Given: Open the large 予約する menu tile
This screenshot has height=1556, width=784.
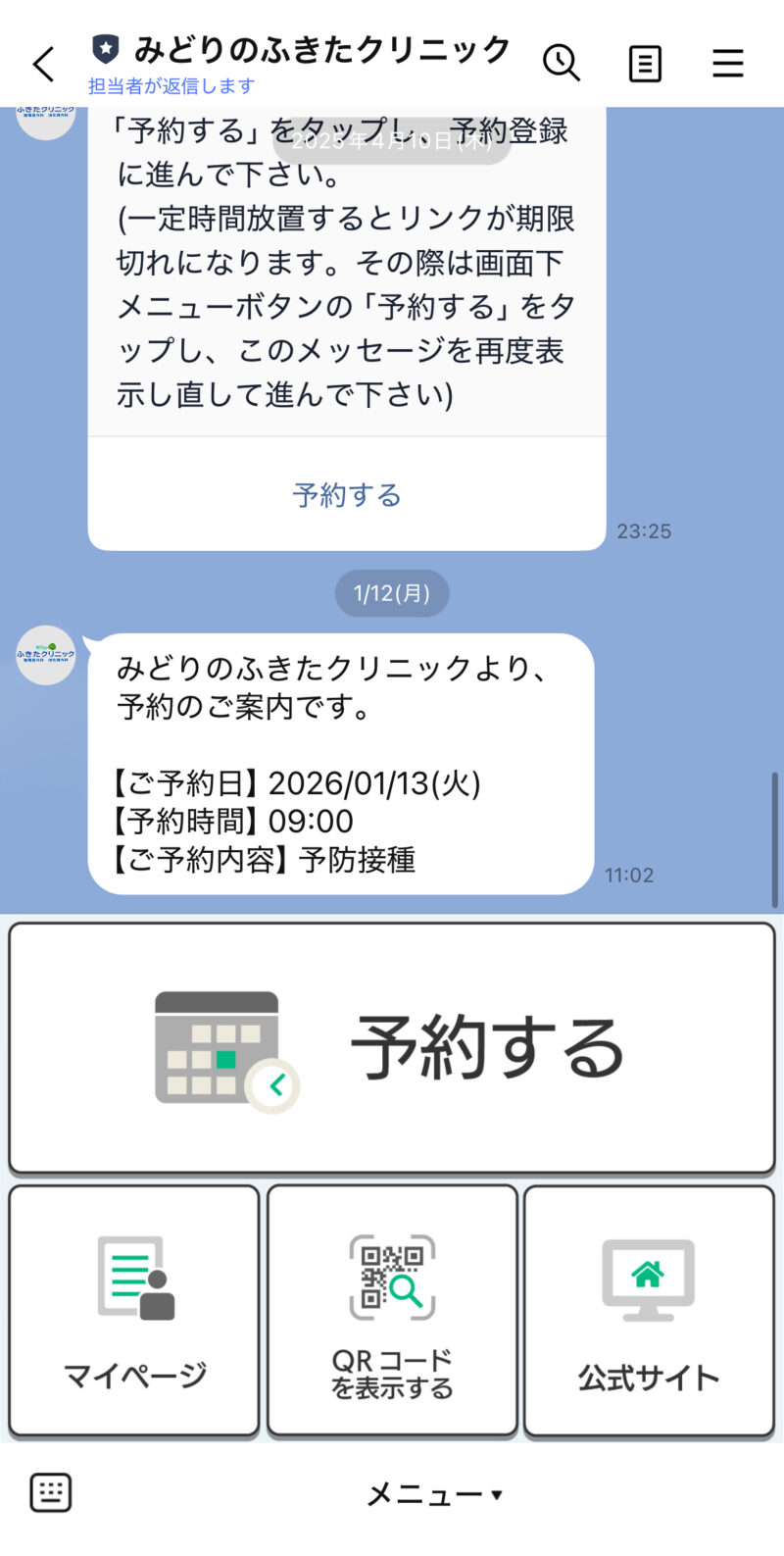Looking at the screenshot, I should [392, 1047].
